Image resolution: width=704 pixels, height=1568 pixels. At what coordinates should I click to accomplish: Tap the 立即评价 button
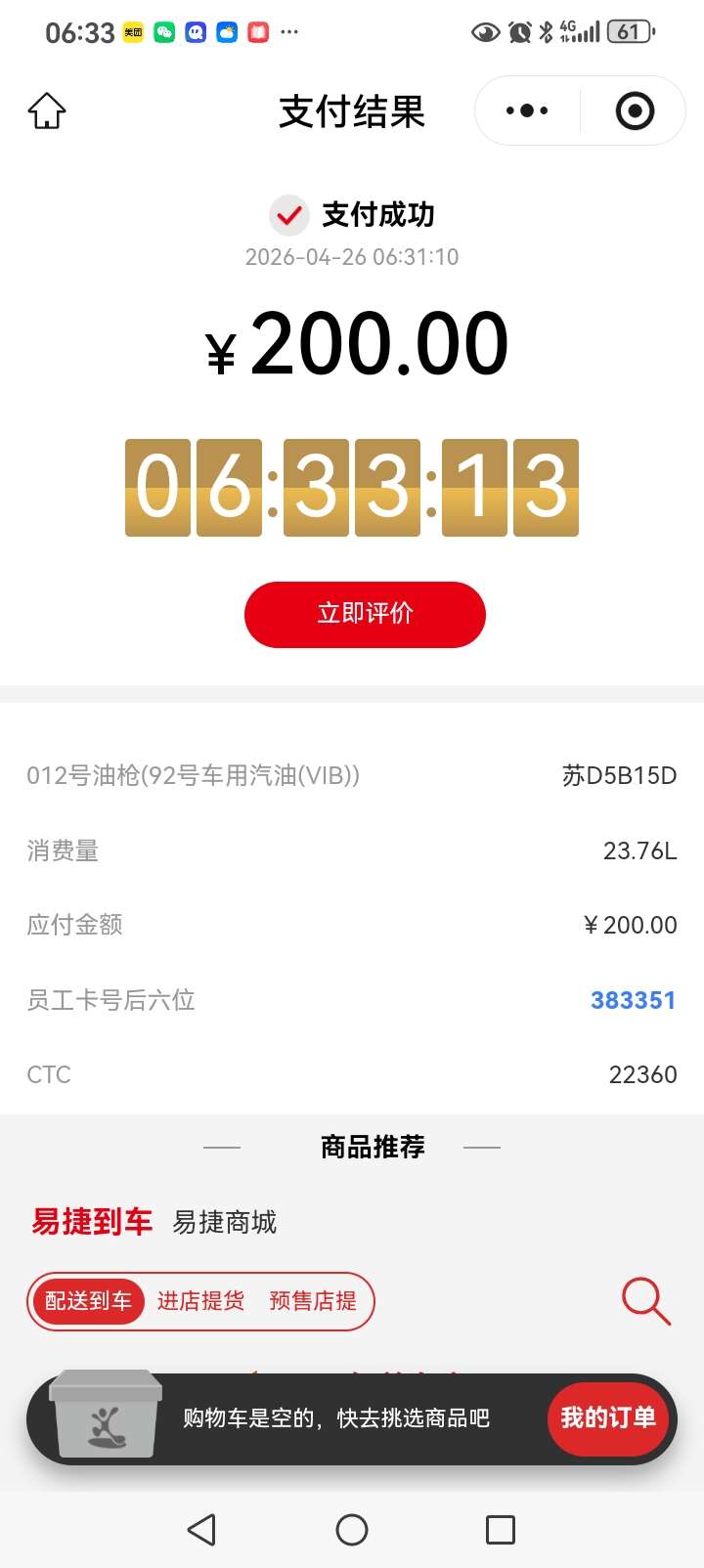coord(365,614)
